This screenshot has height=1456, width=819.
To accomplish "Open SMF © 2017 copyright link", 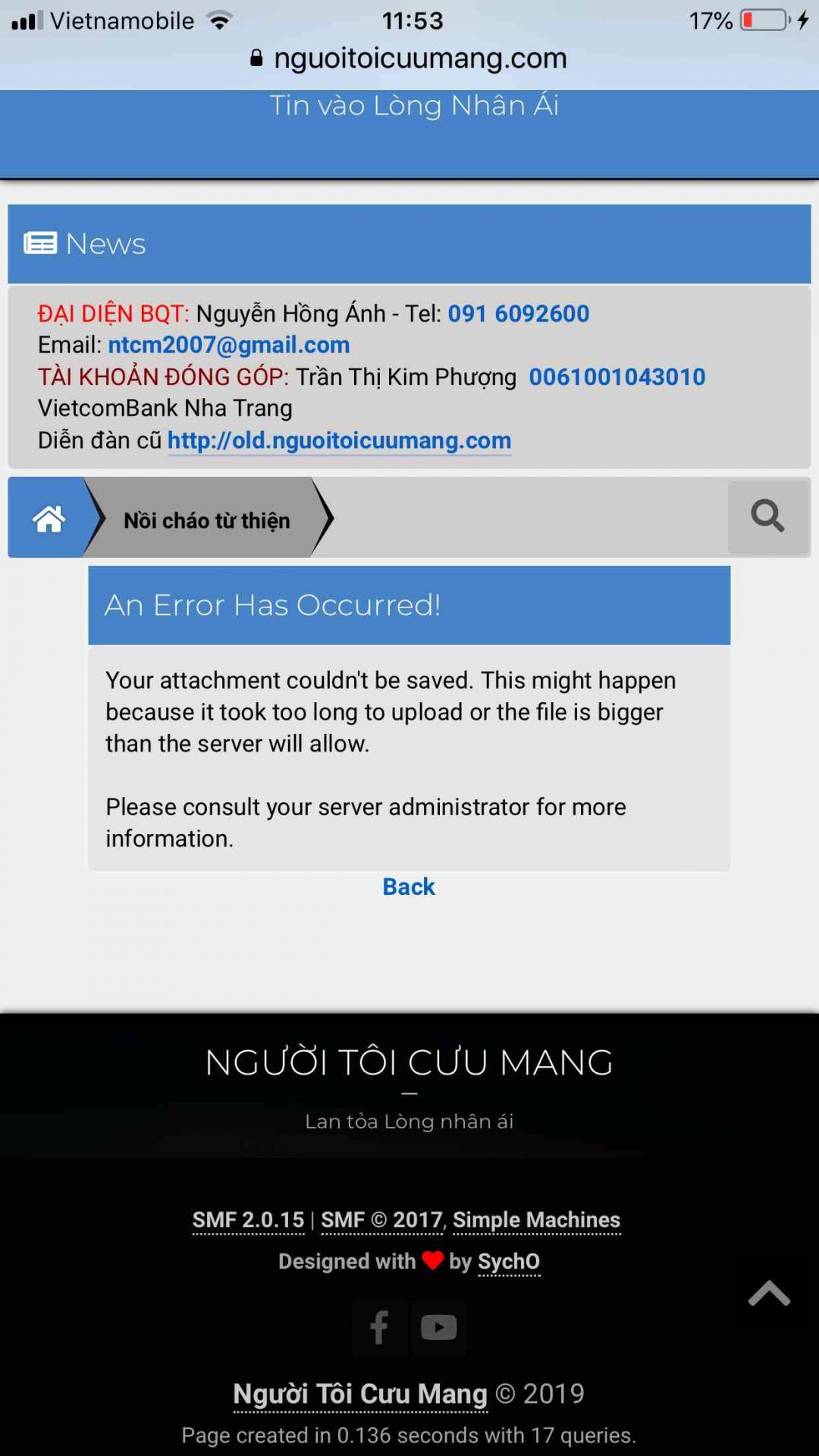I will click(381, 1219).
